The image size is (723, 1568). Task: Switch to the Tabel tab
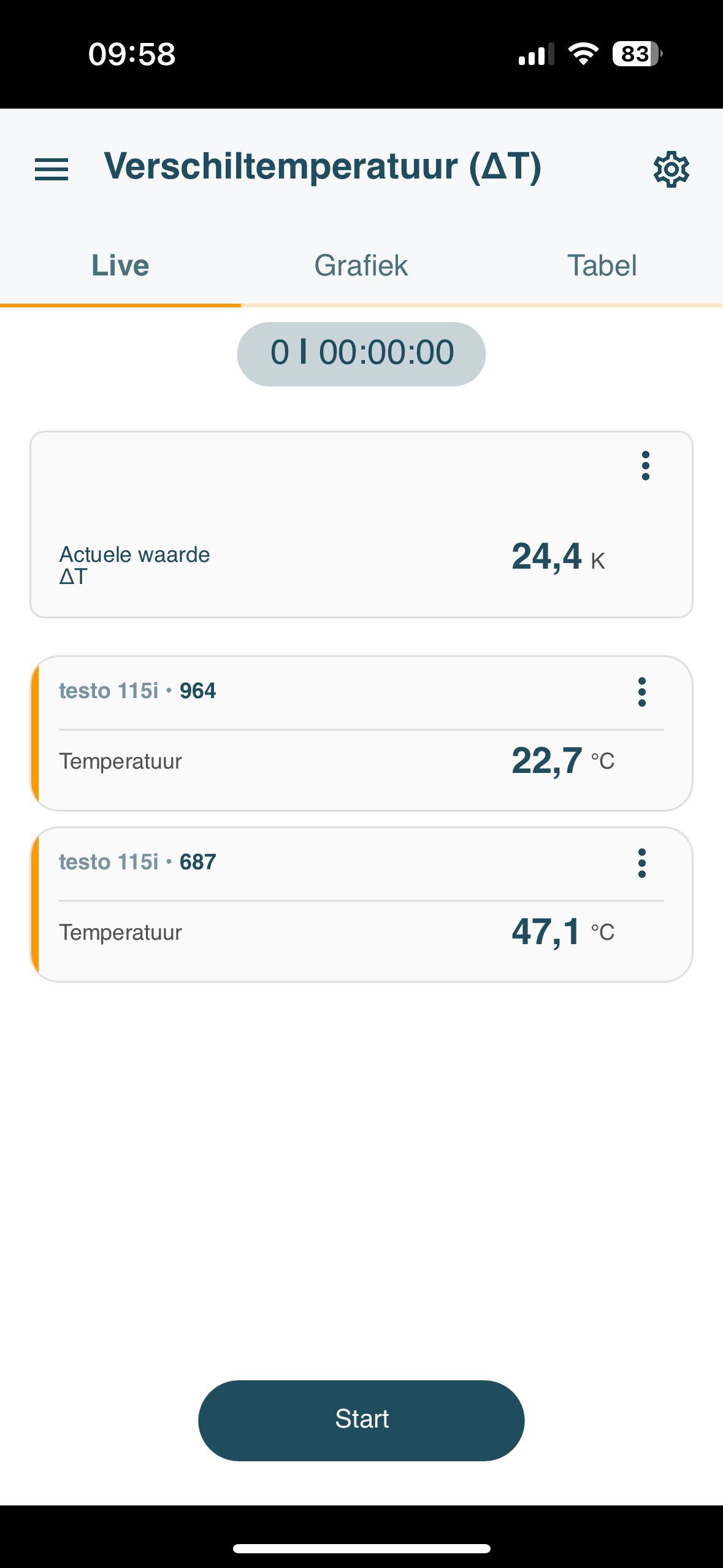(602, 266)
